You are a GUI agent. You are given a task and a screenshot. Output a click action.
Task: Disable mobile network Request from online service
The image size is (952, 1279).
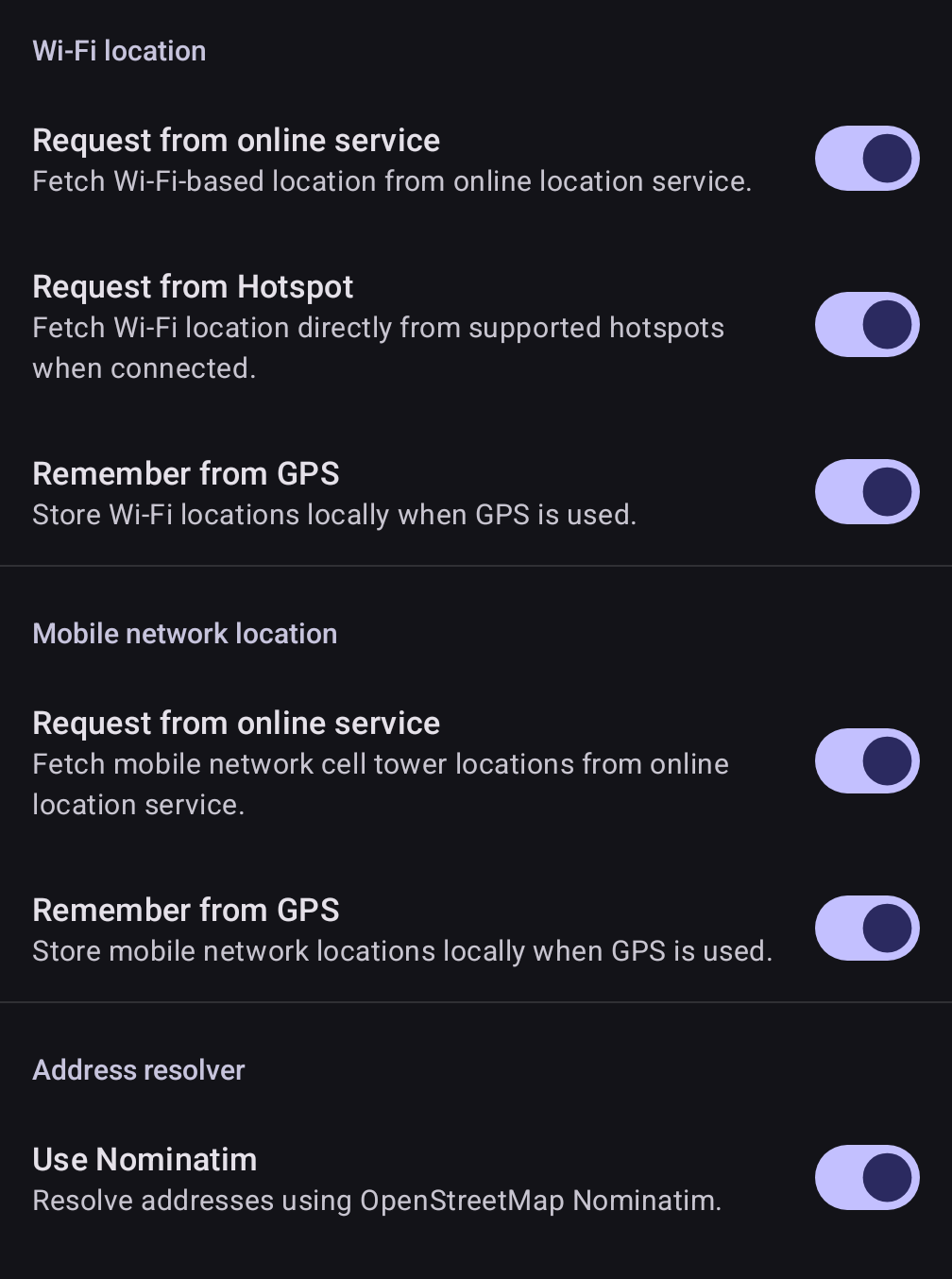click(x=867, y=761)
